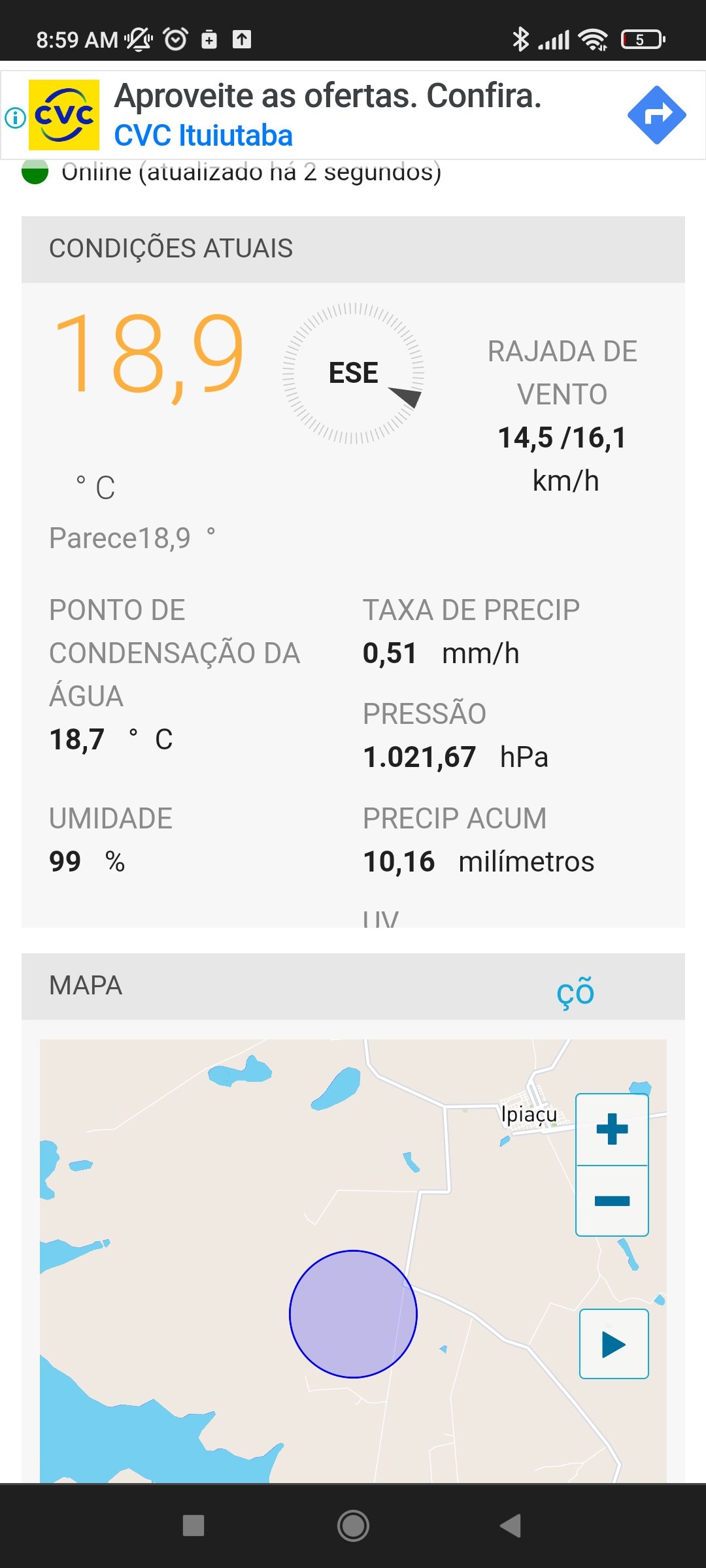This screenshot has width=706, height=1568.
Task: Zoom out on the map
Action: click(x=612, y=1201)
